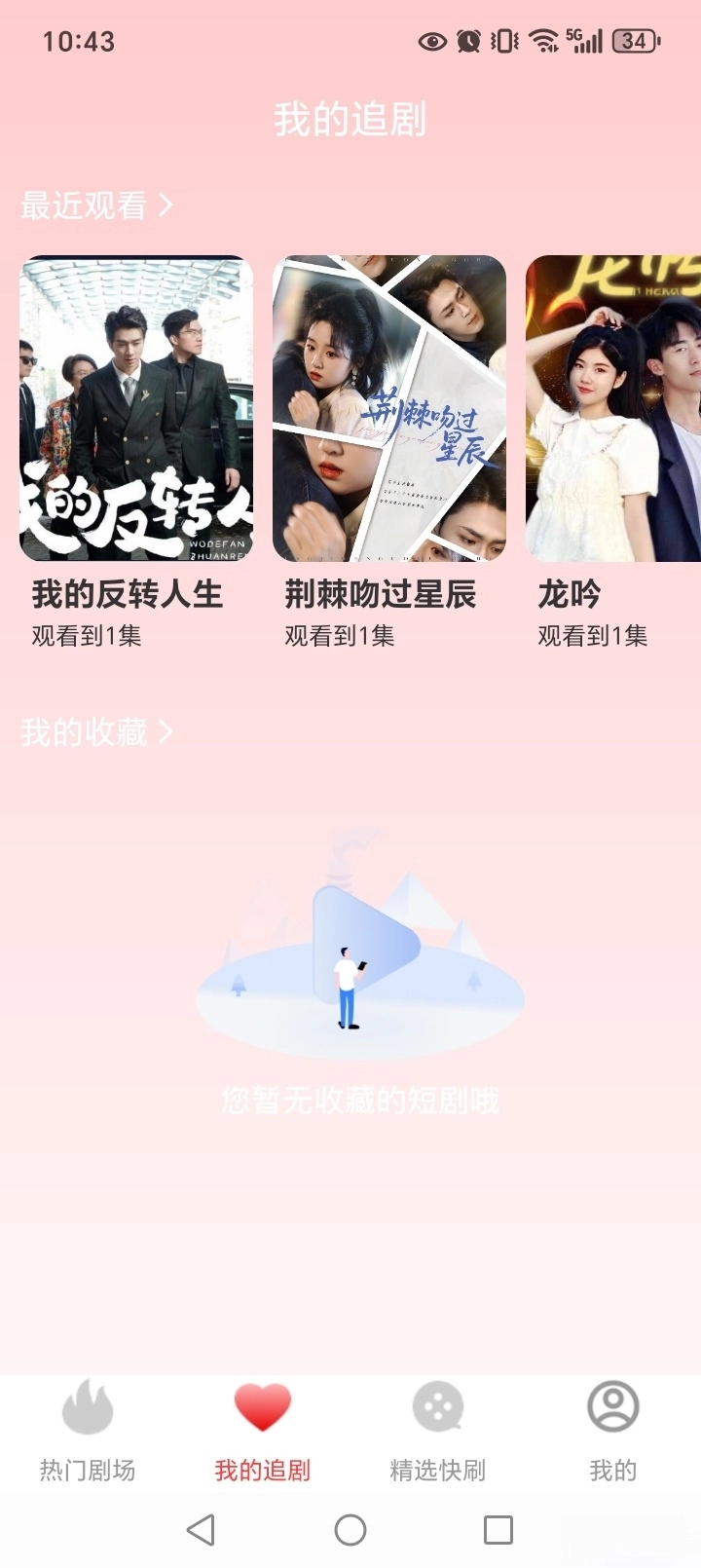Switch to the 精选快剧 tab
Viewport: 701px width, 1568px height.
(x=438, y=1430)
